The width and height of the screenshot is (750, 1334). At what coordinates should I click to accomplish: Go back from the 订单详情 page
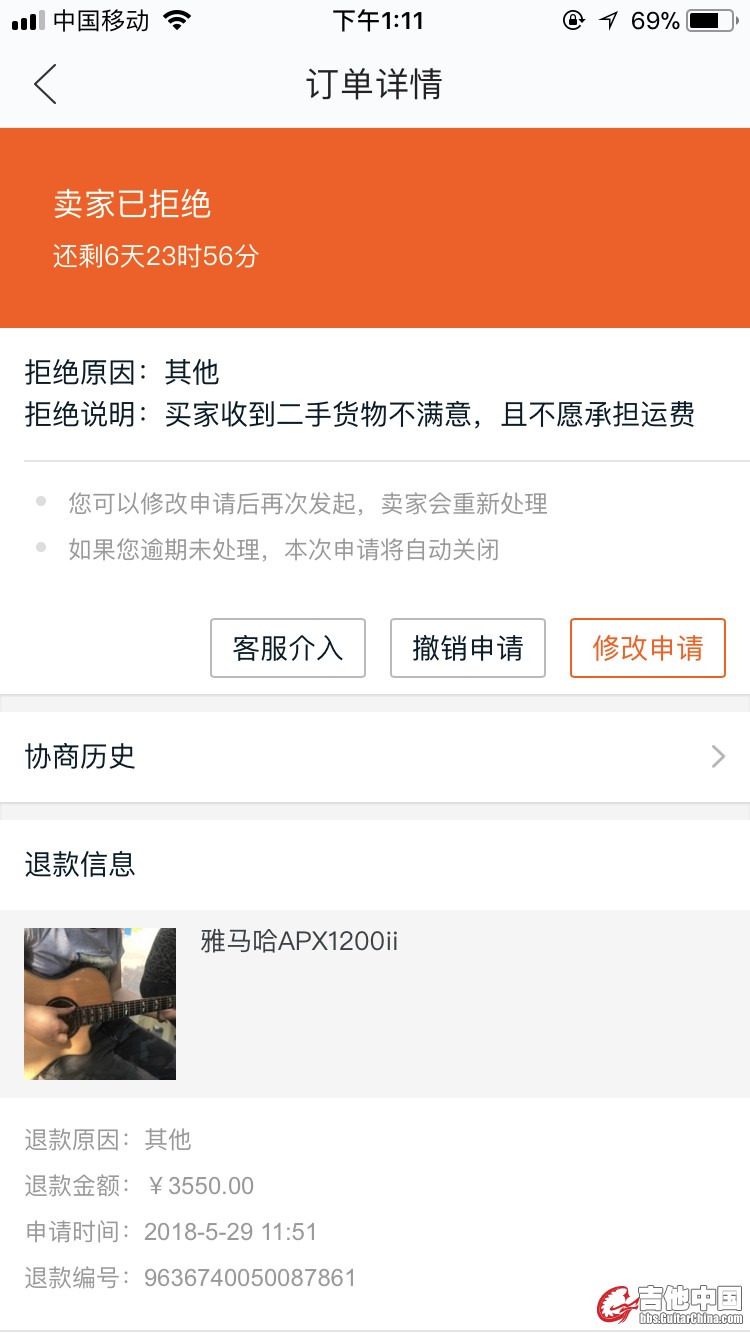point(45,84)
